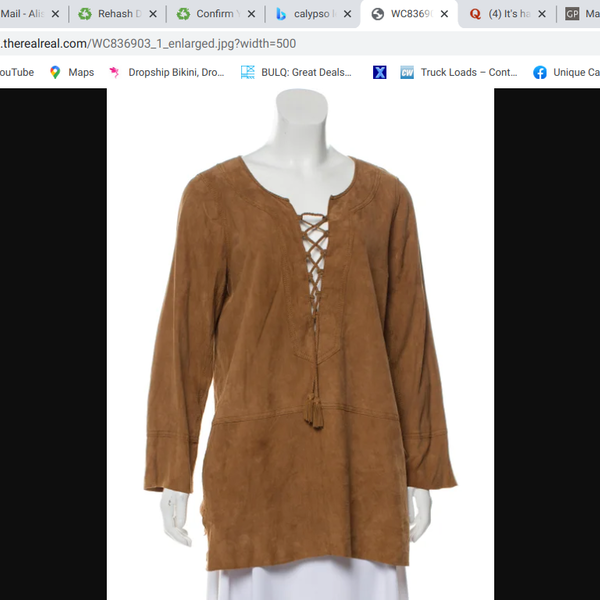Close the Confirm tab
The width and height of the screenshot is (600, 600).
tap(251, 14)
